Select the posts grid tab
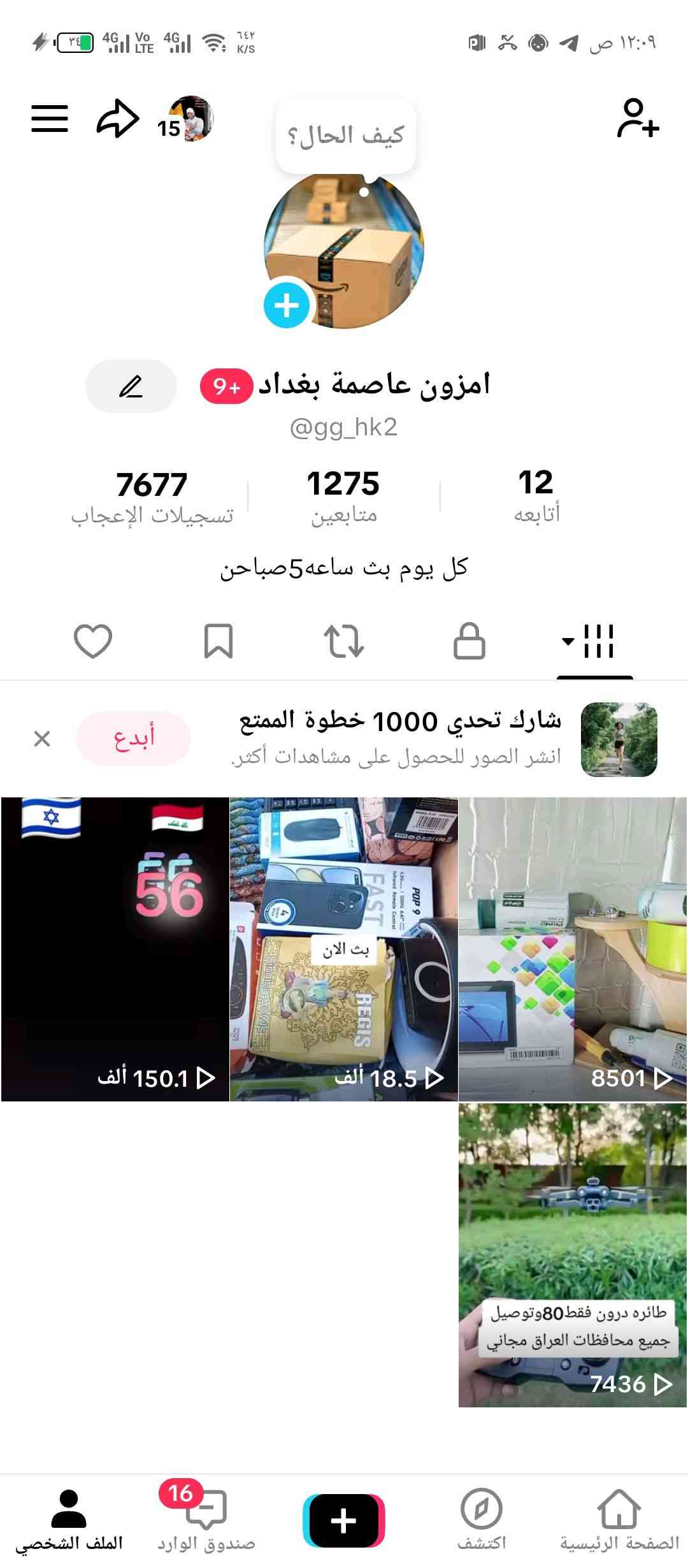Screen dimensions: 688x1568 coord(593,641)
